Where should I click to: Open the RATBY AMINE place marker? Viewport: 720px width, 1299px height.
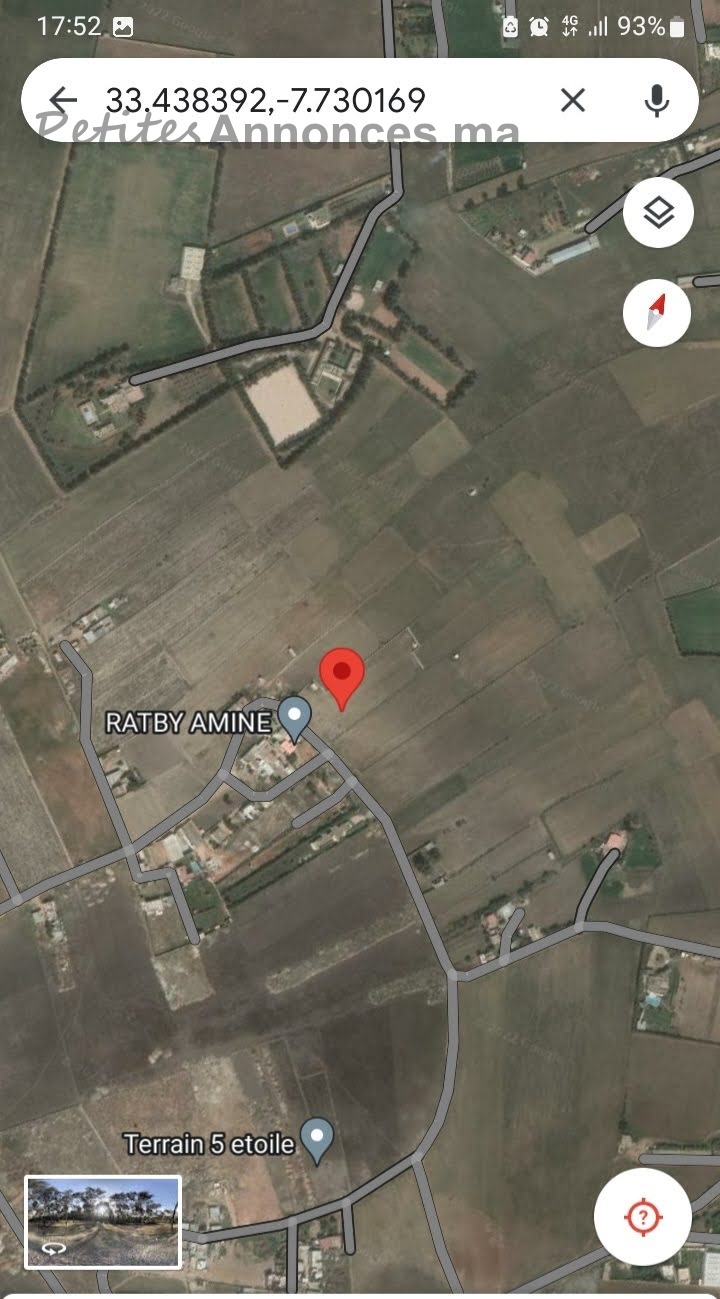coord(295,717)
